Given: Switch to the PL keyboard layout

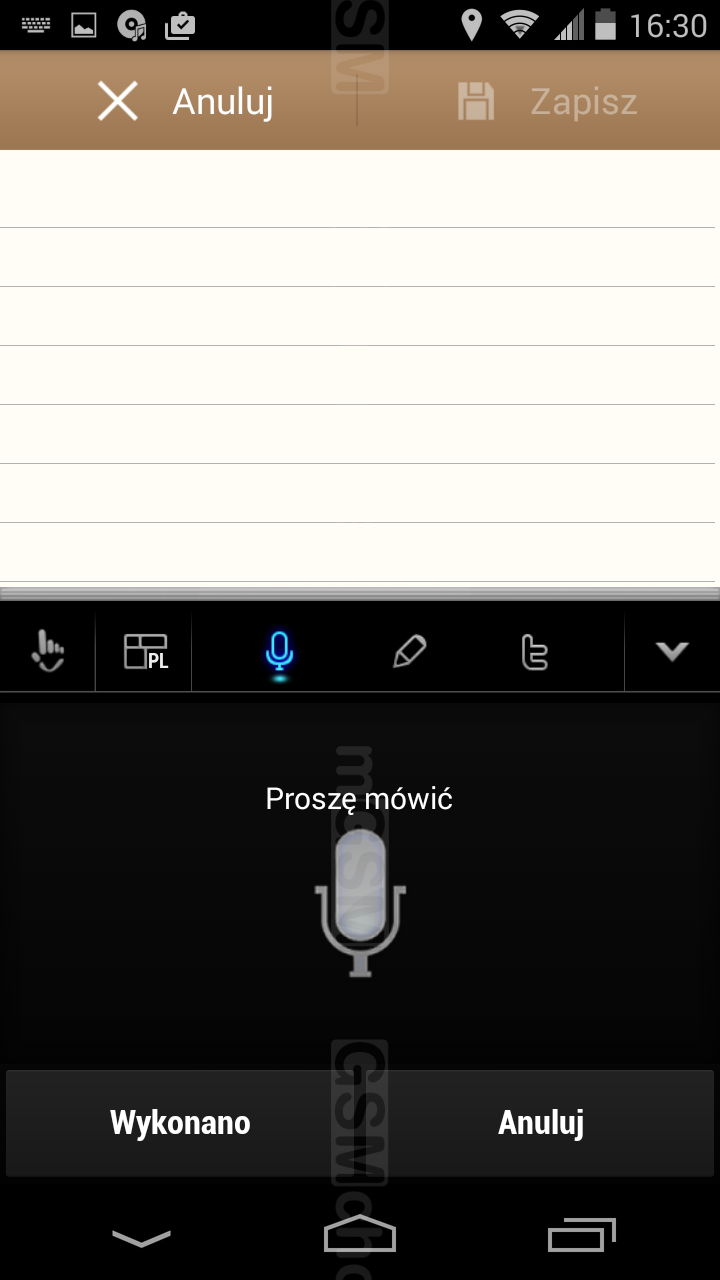Looking at the screenshot, I should pyautogui.click(x=144, y=652).
